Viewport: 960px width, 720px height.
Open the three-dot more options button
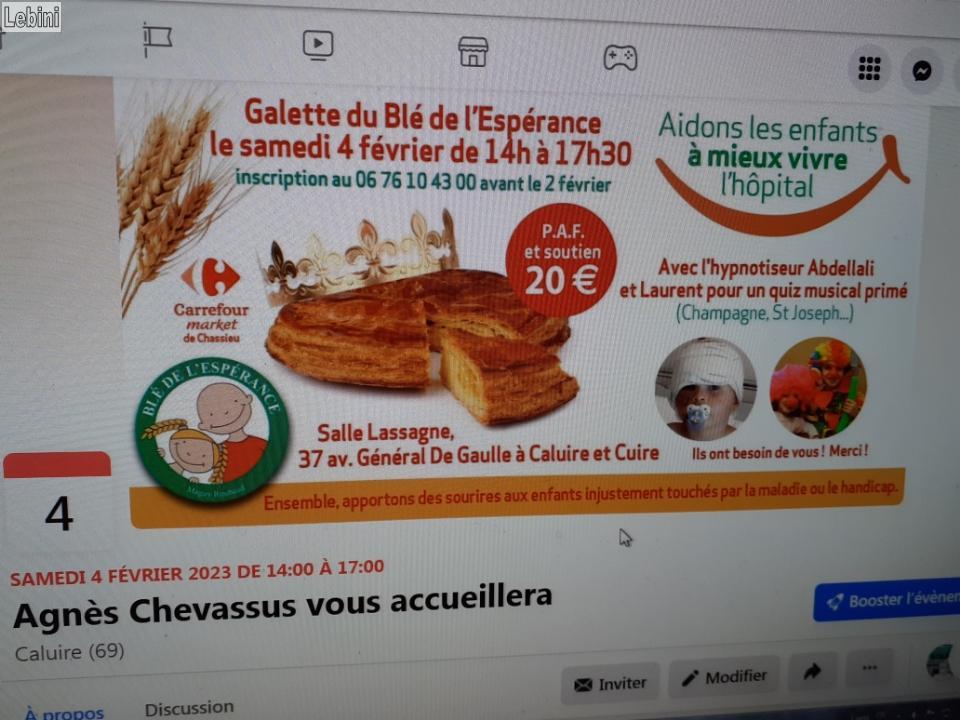(869, 667)
